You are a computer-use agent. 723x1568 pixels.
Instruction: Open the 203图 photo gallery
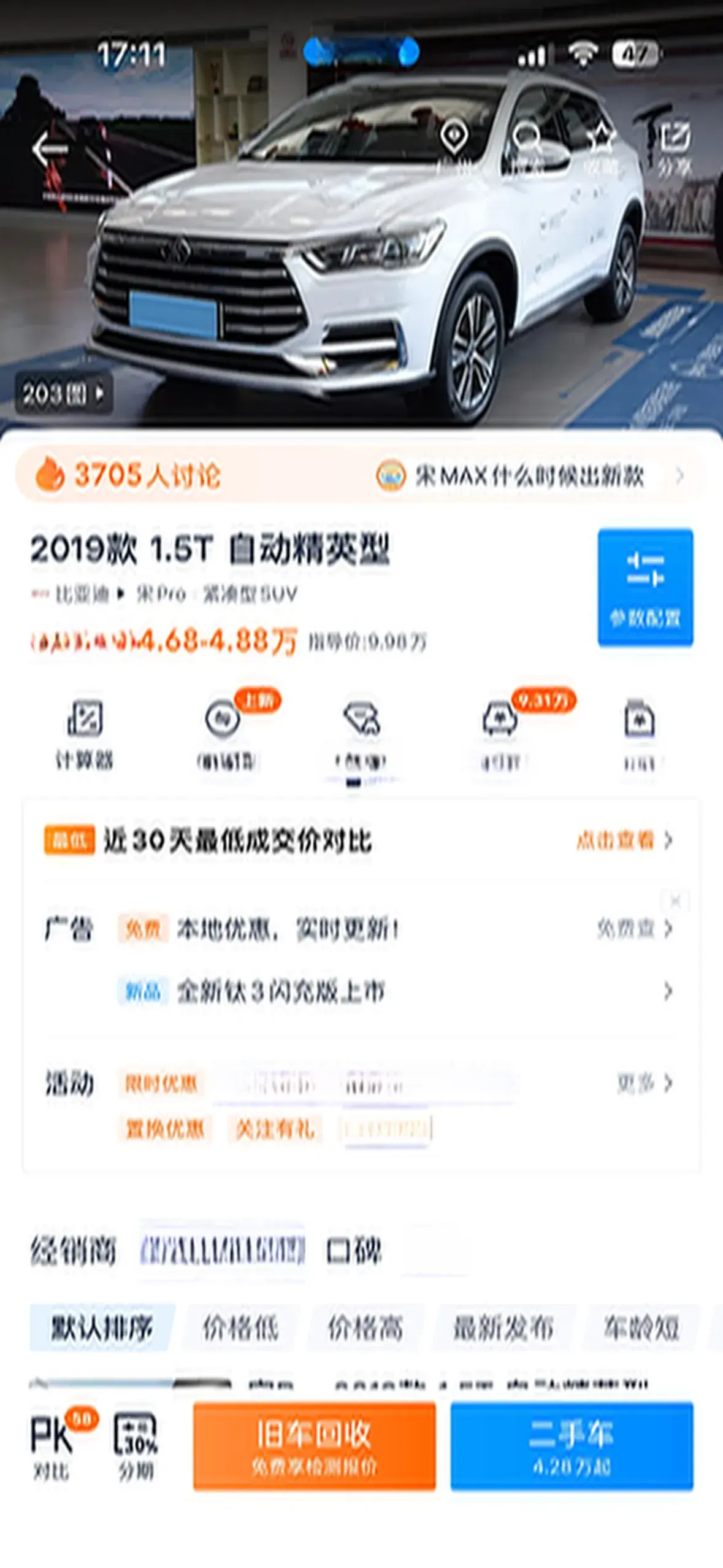(63, 393)
